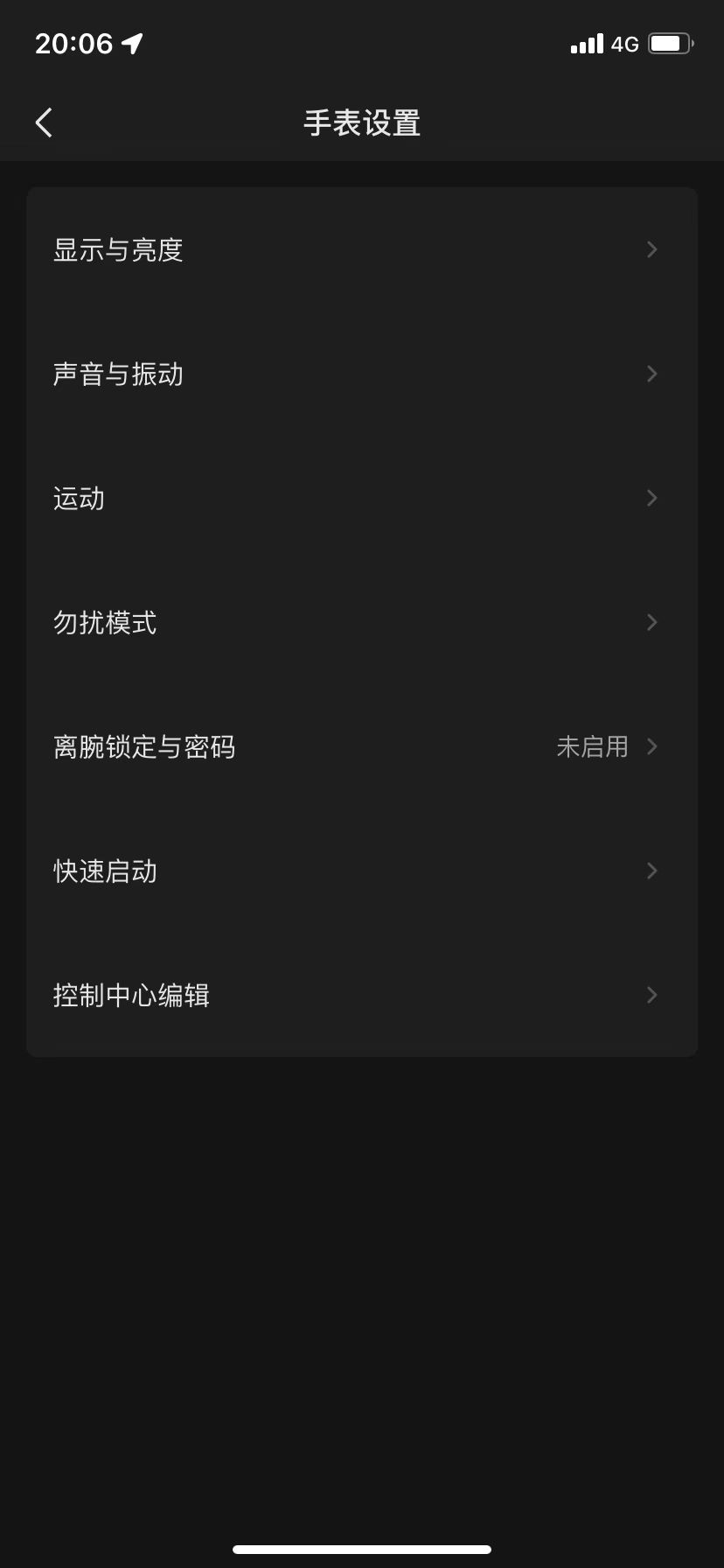Image resolution: width=724 pixels, height=1568 pixels.
Task: Tap the back arrow icon
Action: (44, 122)
